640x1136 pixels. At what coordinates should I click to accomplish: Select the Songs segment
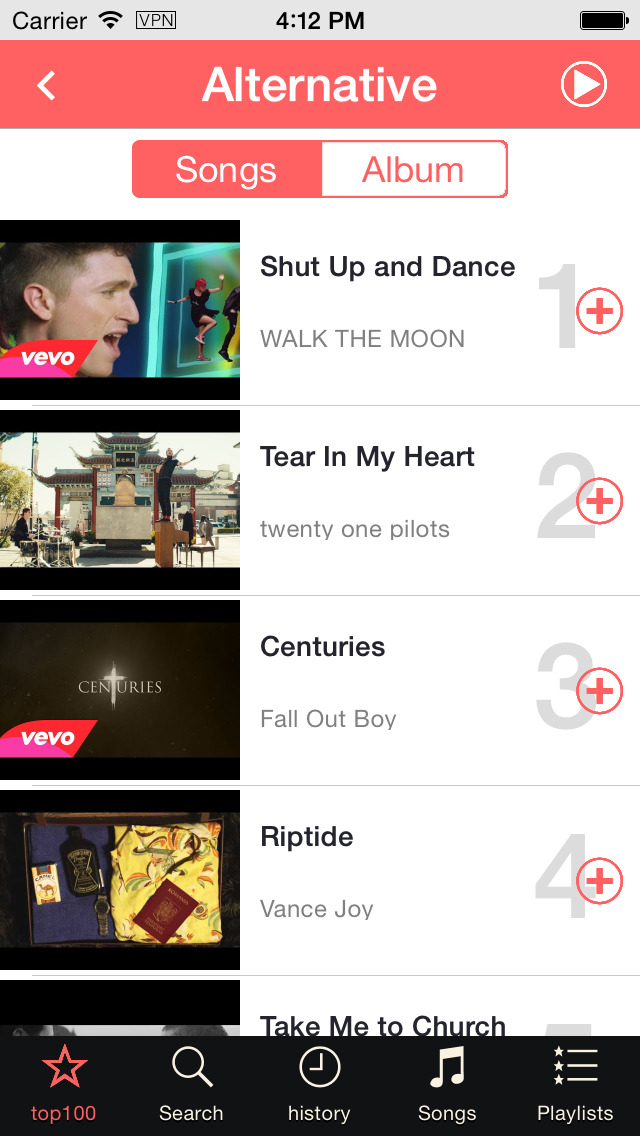click(x=227, y=170)
